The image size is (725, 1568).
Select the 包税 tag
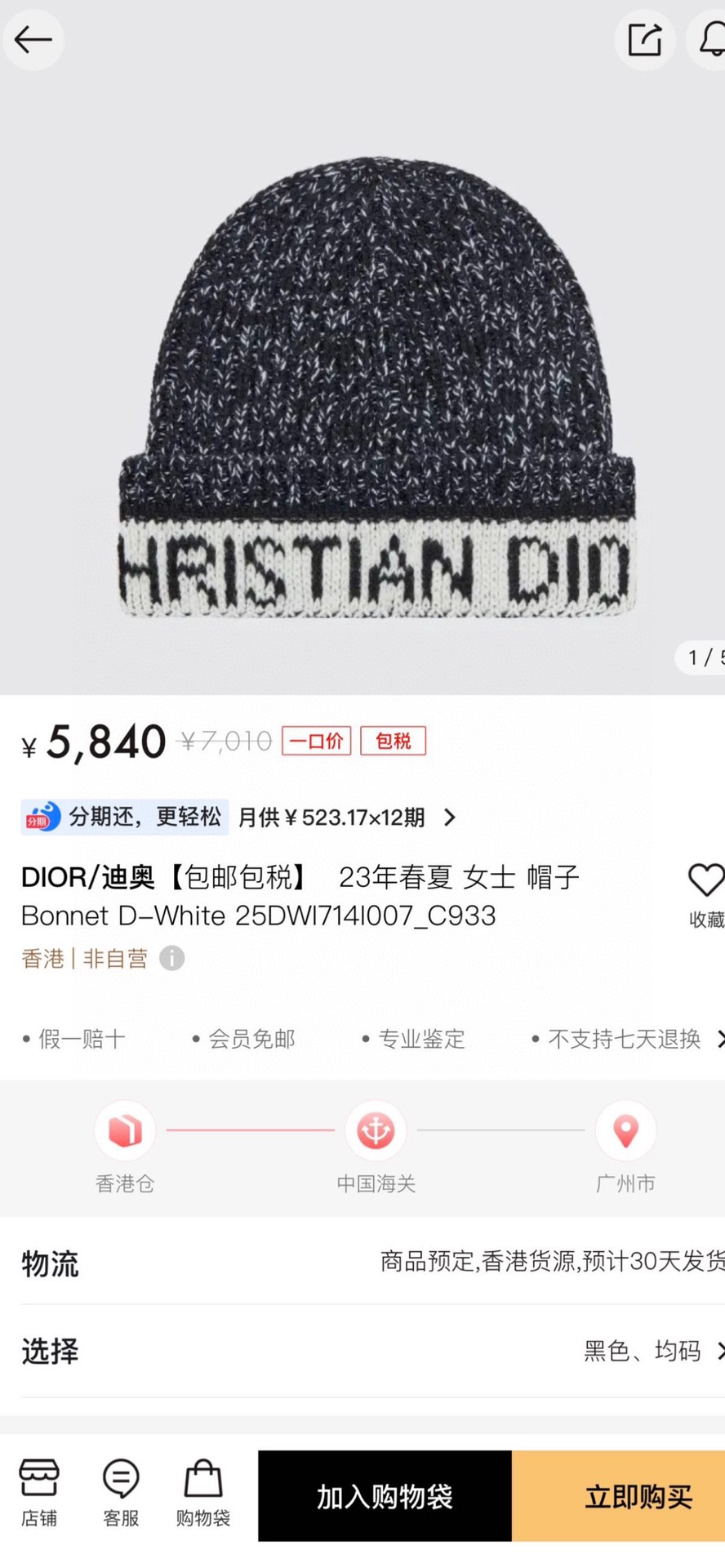pos(393,741)
